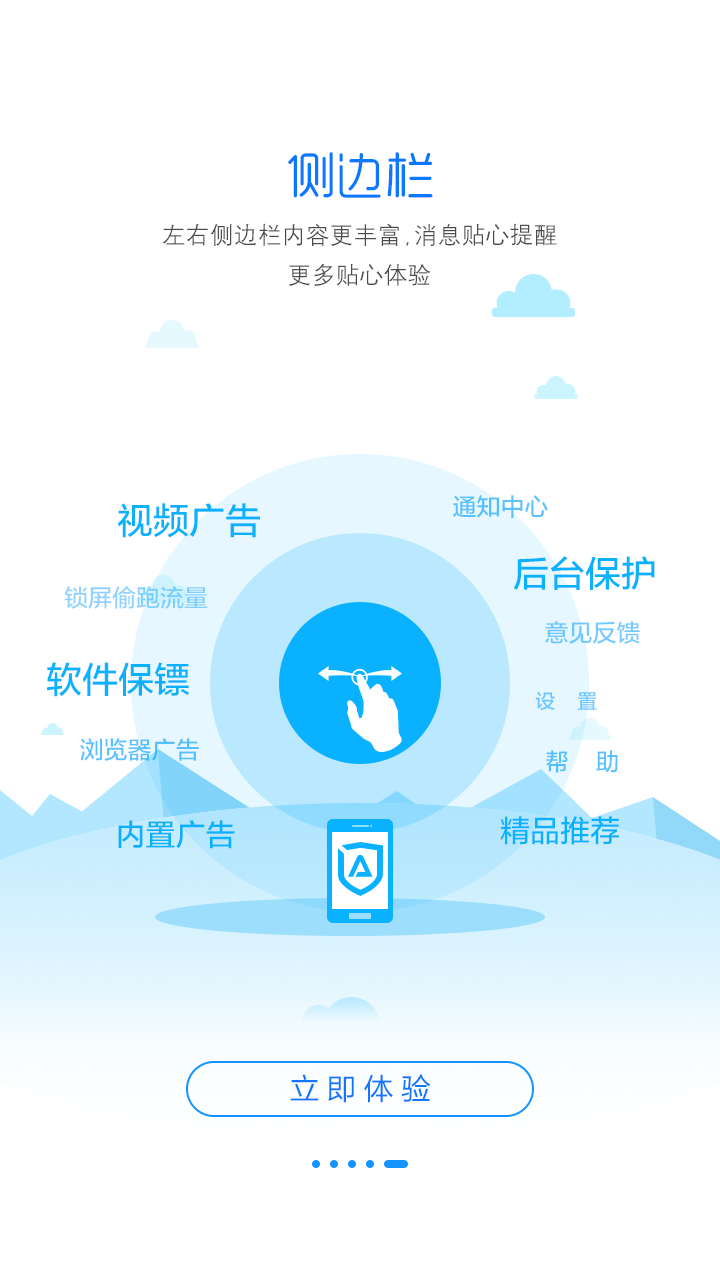Select 视频广告 (video ads) option
The width and height of the screenshot is (720, 1280).
pos(189,521)
